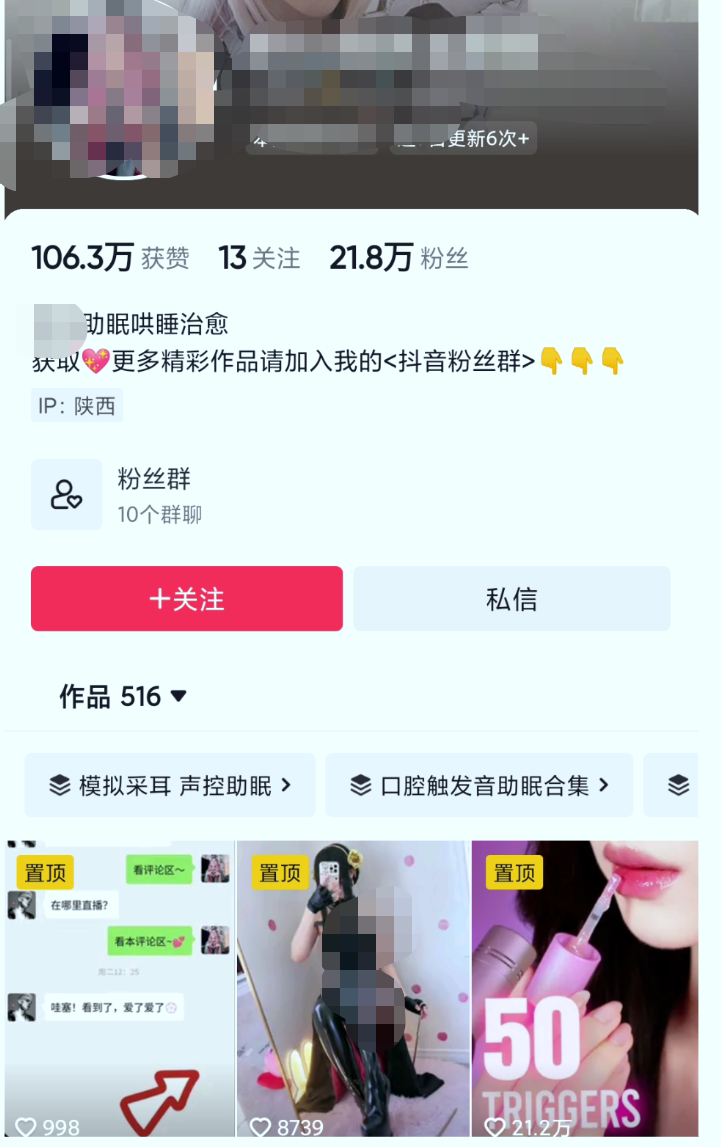Expand the 模拟采耳 声控助眠 collection
This screenshot has width=721, height=1147.
click(x=170, y=786)
